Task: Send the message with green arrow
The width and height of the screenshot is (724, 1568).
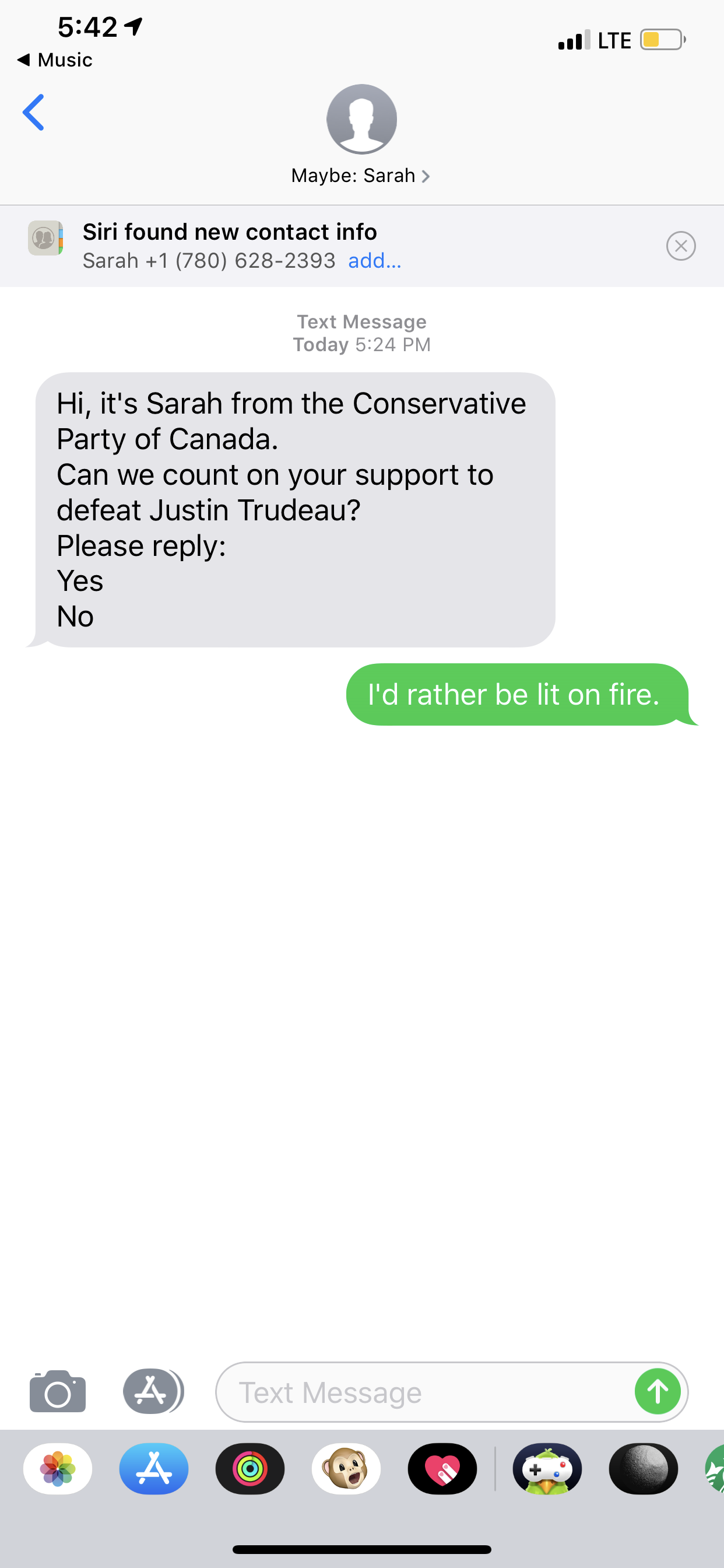Action: pos(657,1391)
